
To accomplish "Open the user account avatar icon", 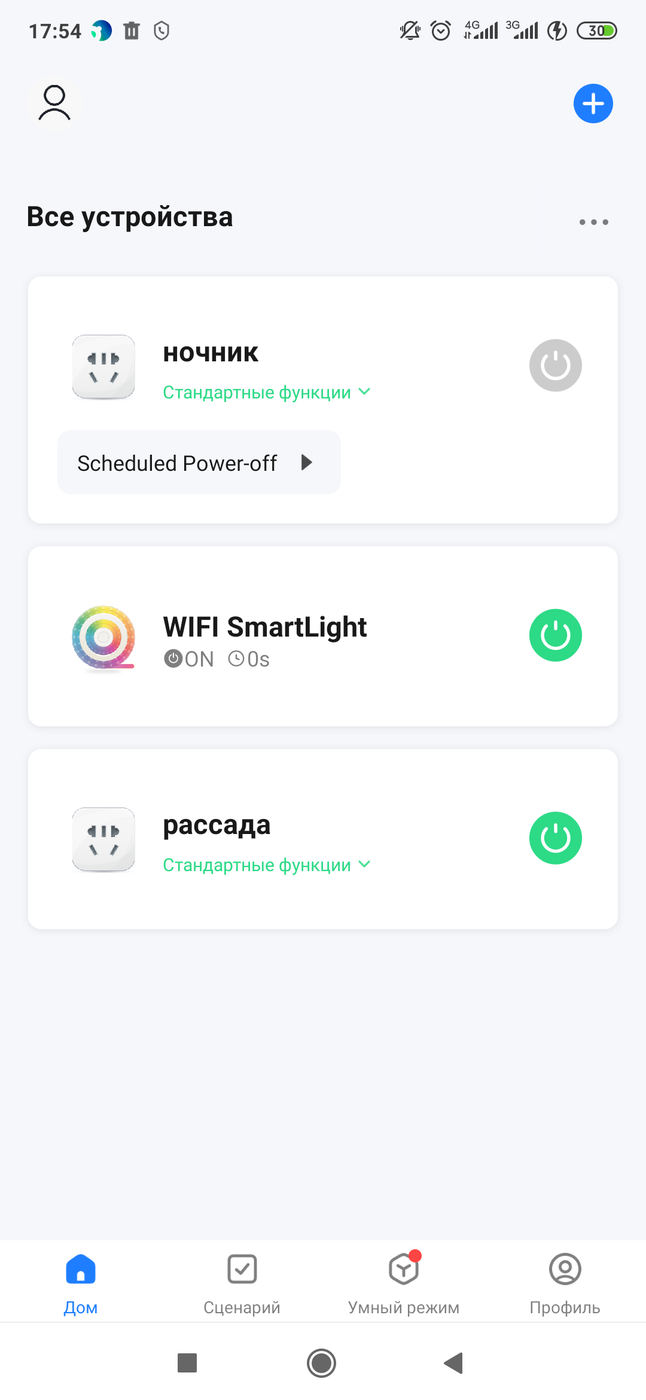I will coord(54,103).
